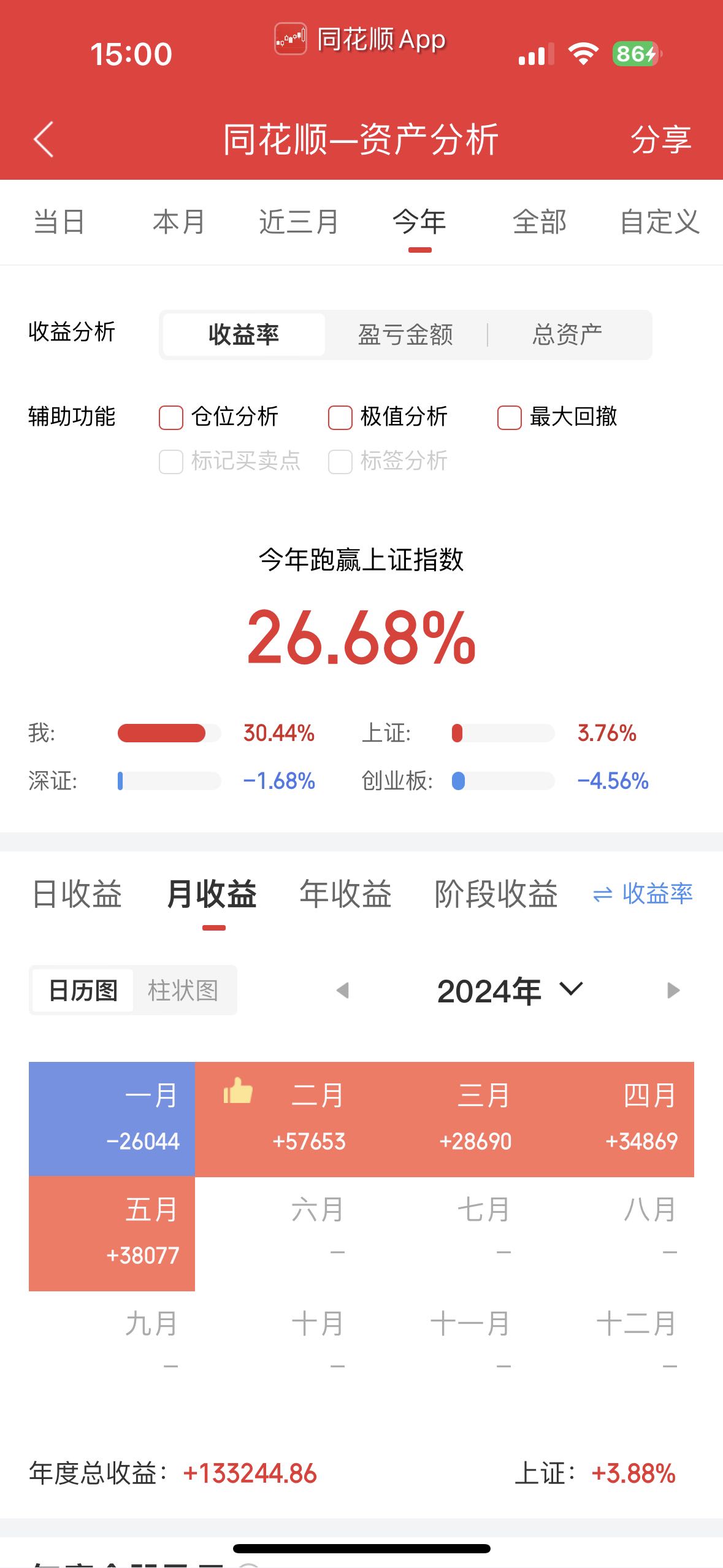Check the 极值分析 option
This screenshot has width=723, height=1568.
click(340, 417)
